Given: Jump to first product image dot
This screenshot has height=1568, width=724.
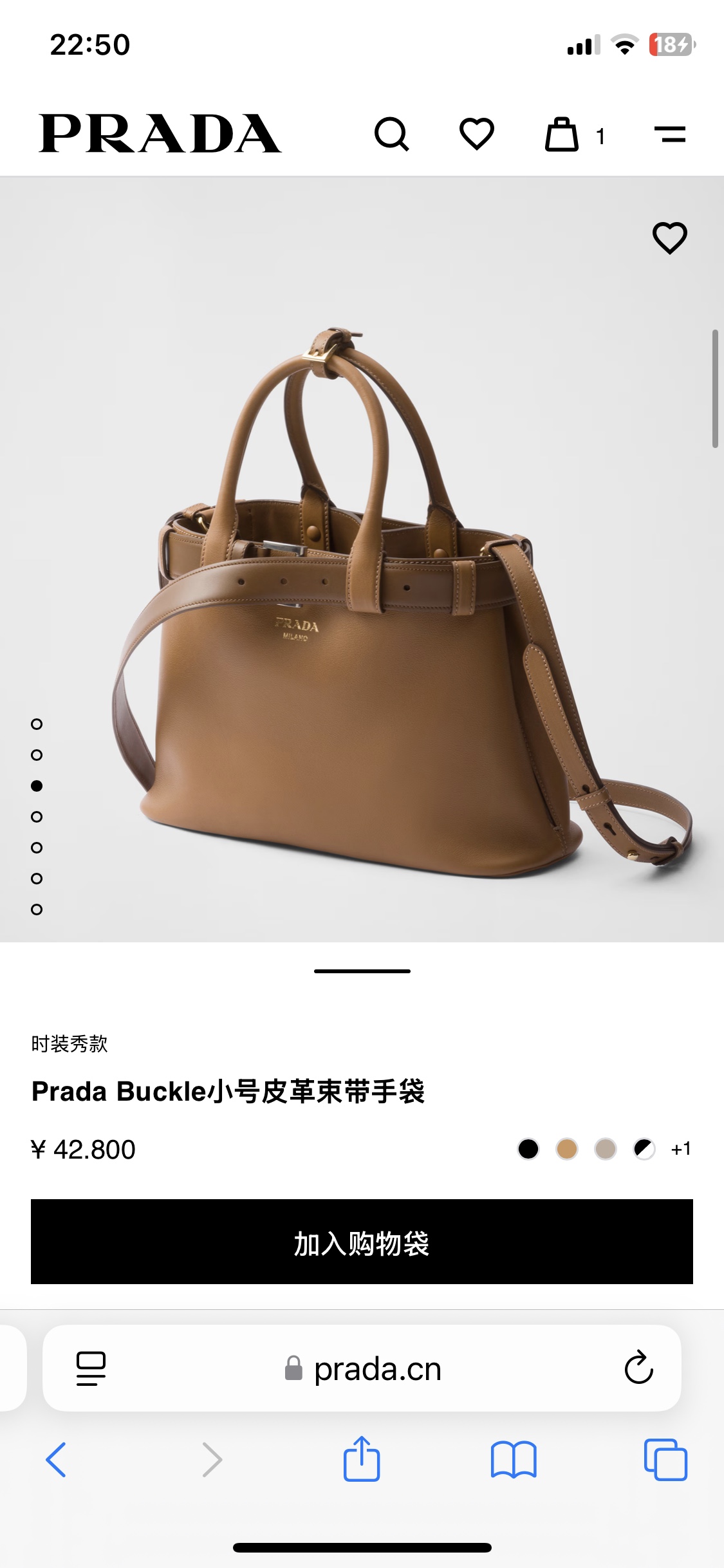Looking at the screenshot, I should click(x=37, y=724).
